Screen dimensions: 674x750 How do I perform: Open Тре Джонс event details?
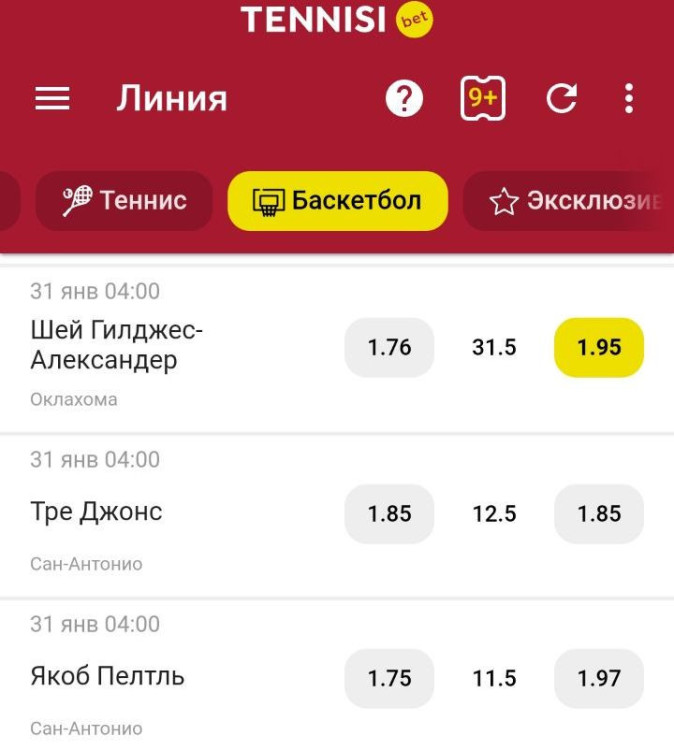tap(96, 512)
